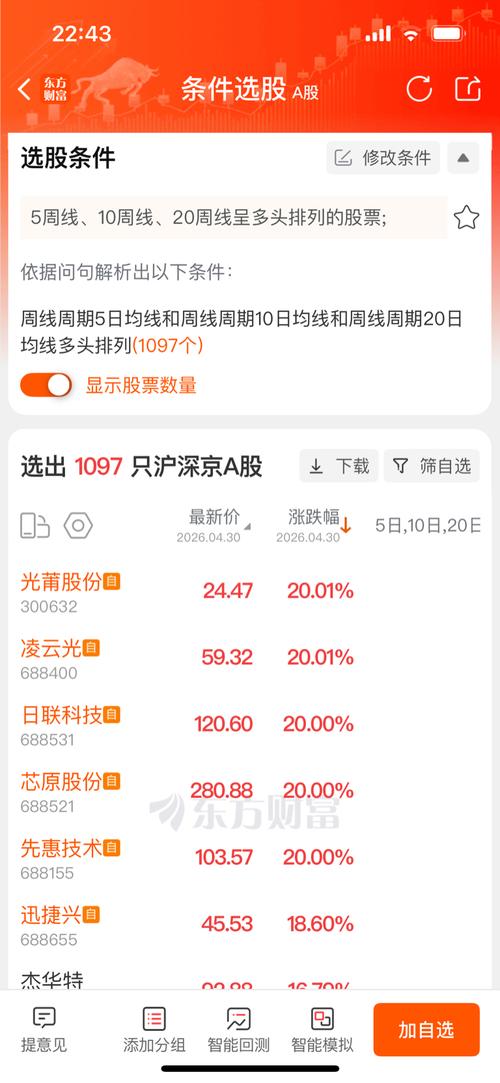Image resolution: width=500 pixels, height=1083 pixels.
Task: Tap 添加分组 in bottom bar
Action: click(x=154, y=1029)
